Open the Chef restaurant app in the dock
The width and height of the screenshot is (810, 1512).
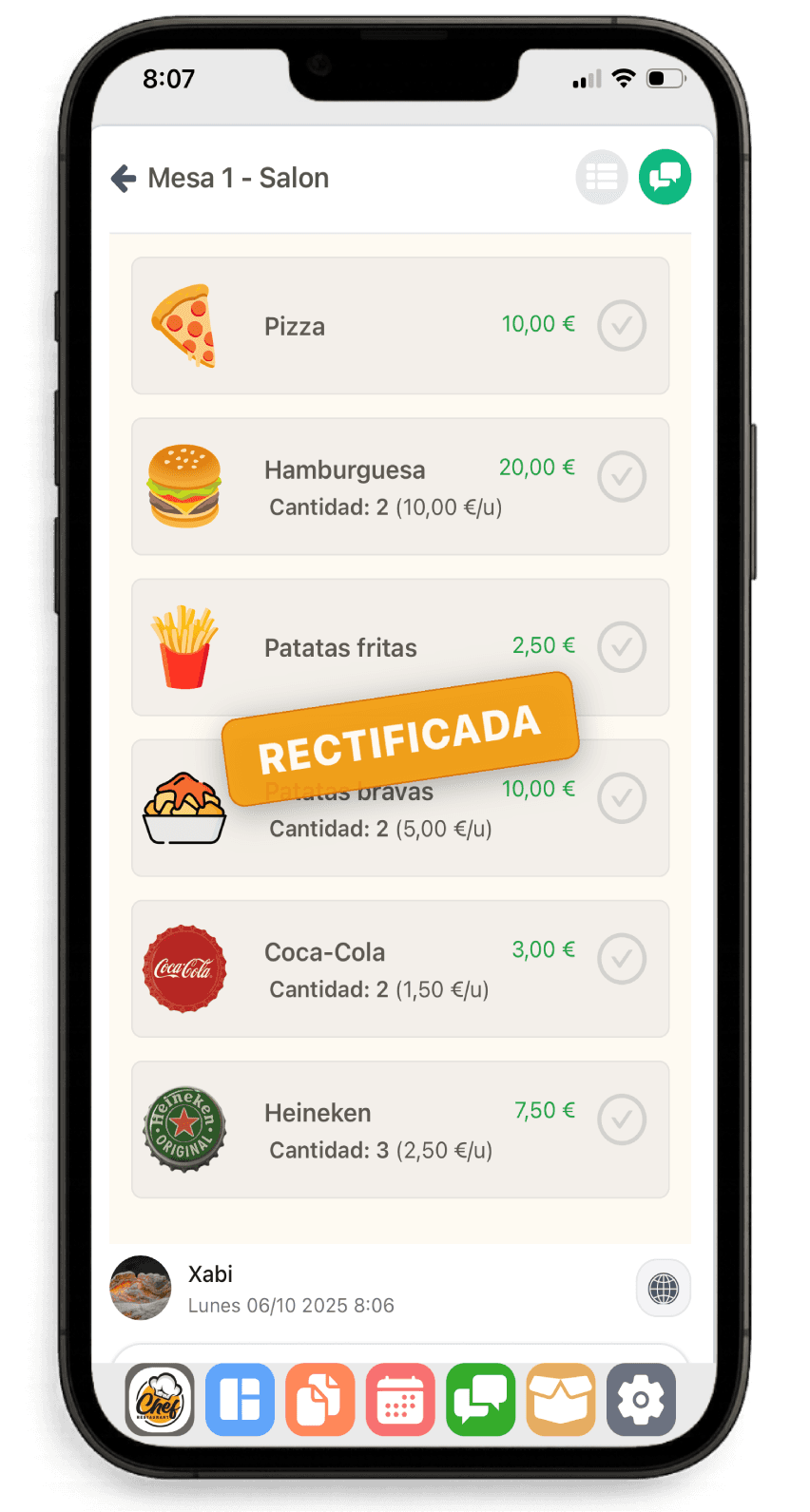[x=158, y=1399]
